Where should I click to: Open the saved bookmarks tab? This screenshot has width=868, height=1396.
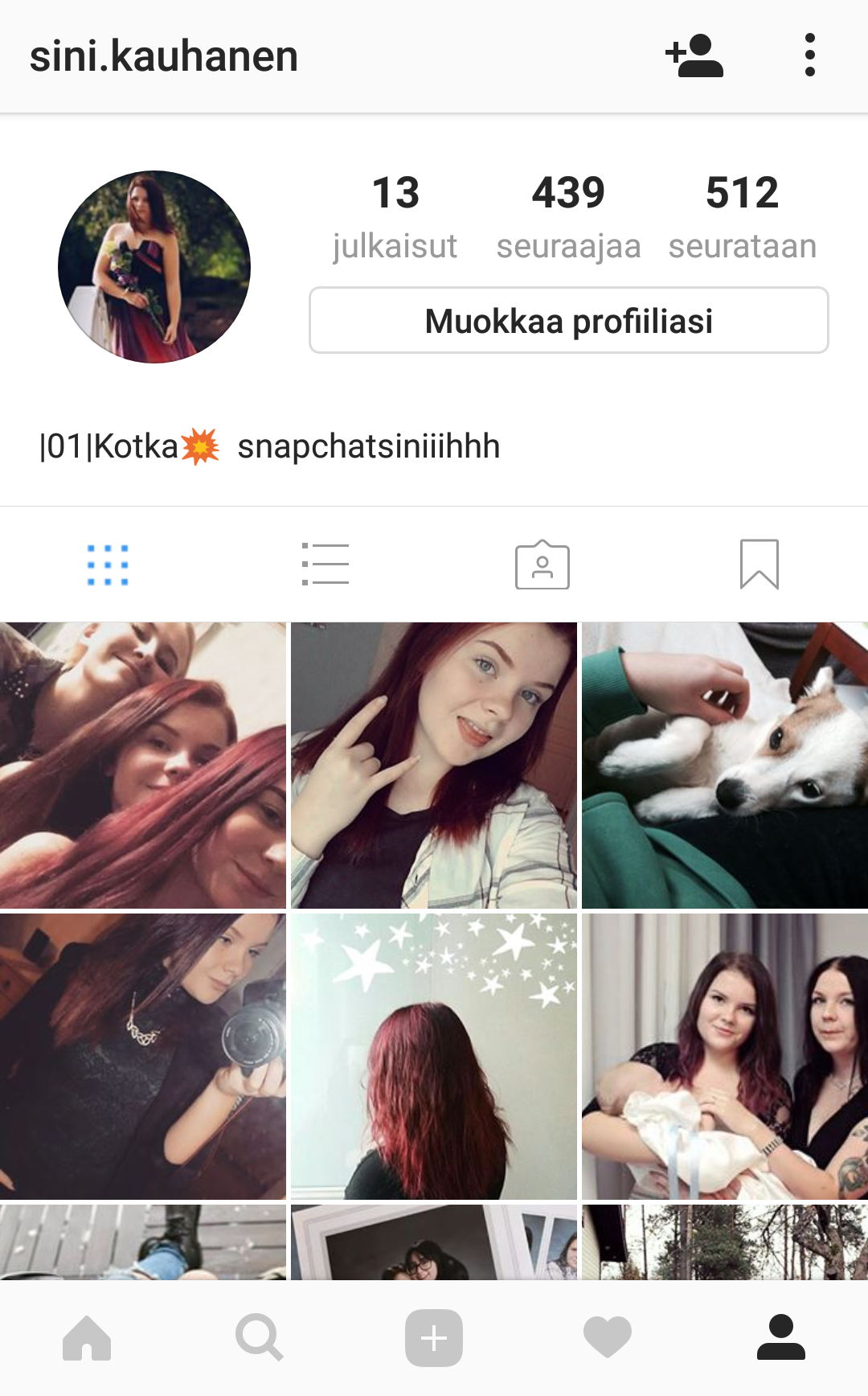(759, 565)
